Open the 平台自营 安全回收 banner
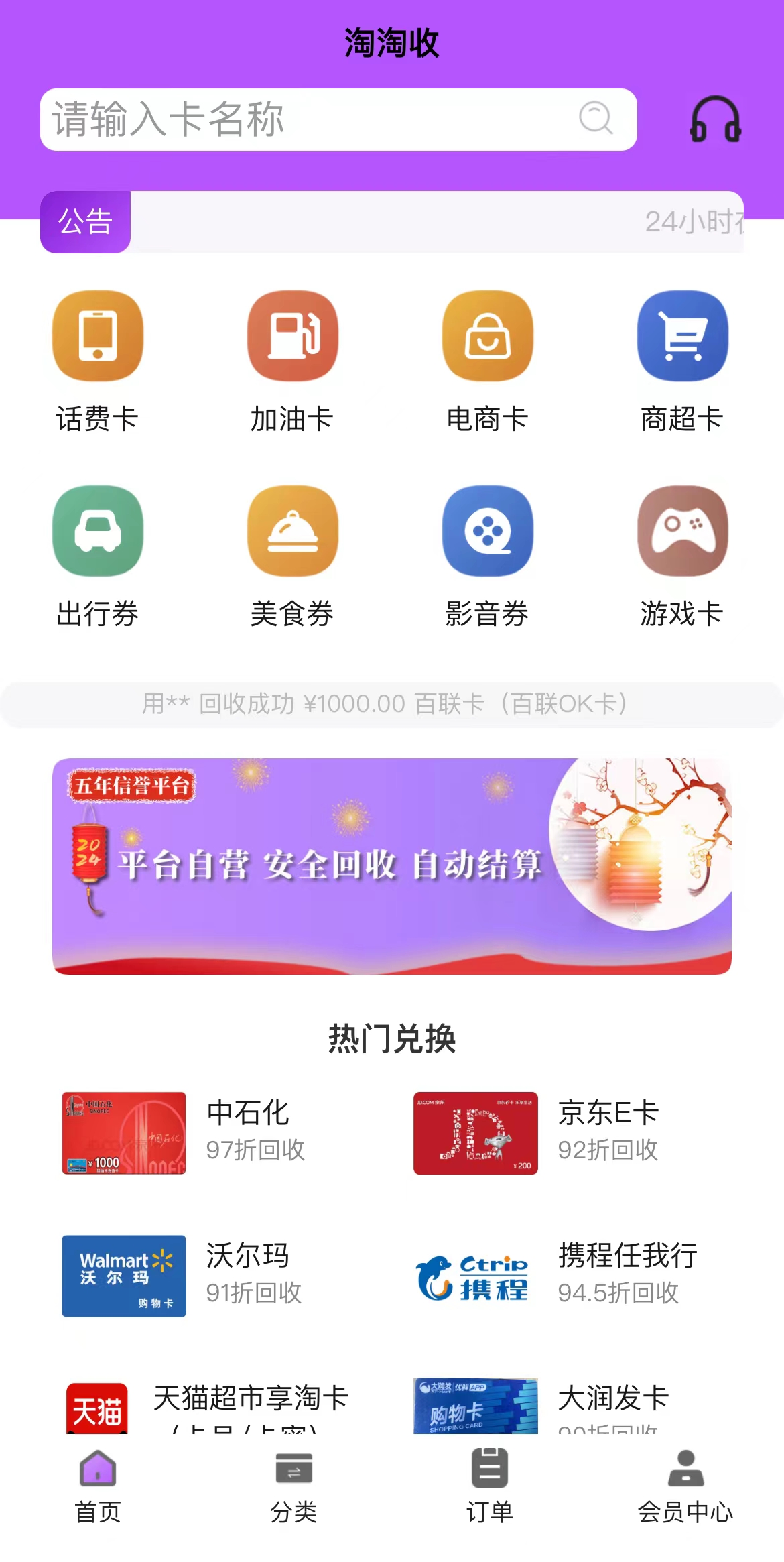The image size is (784, 1562). [392, 865]
